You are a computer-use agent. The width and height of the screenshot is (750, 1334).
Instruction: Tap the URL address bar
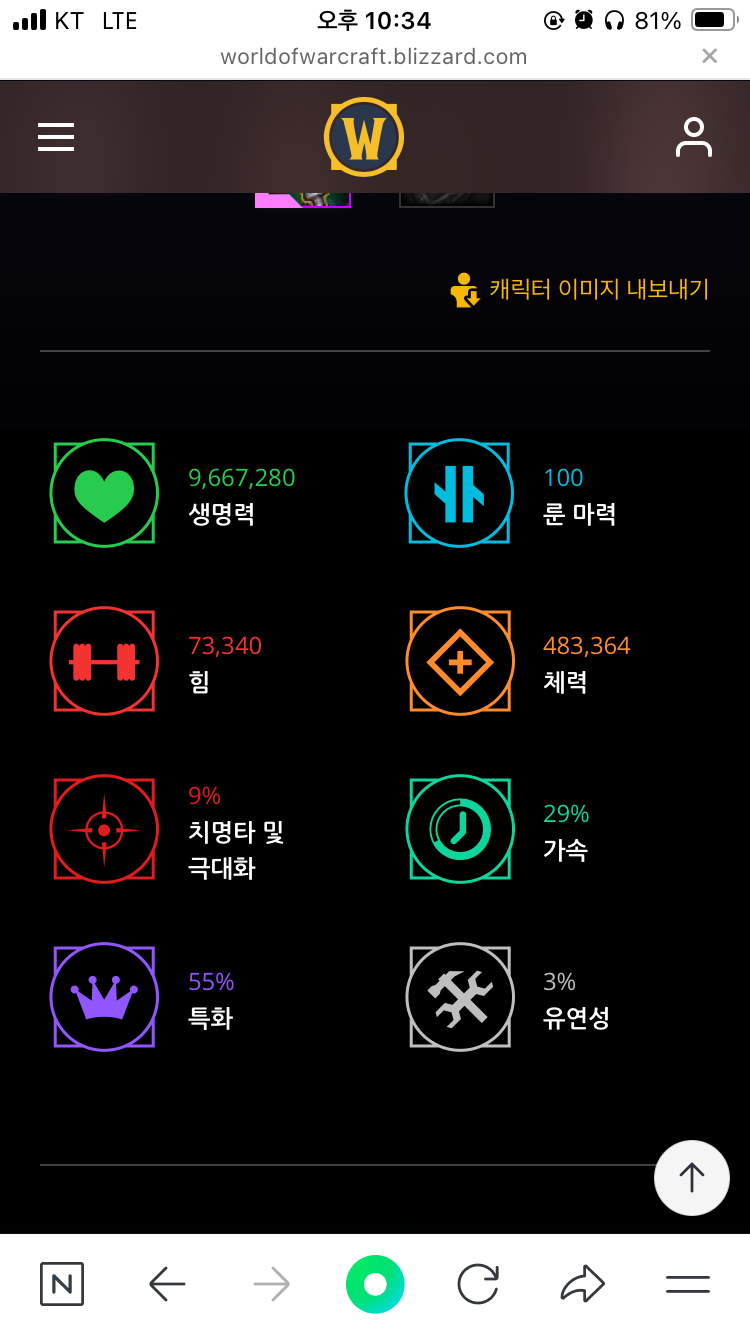click(373, 57)
